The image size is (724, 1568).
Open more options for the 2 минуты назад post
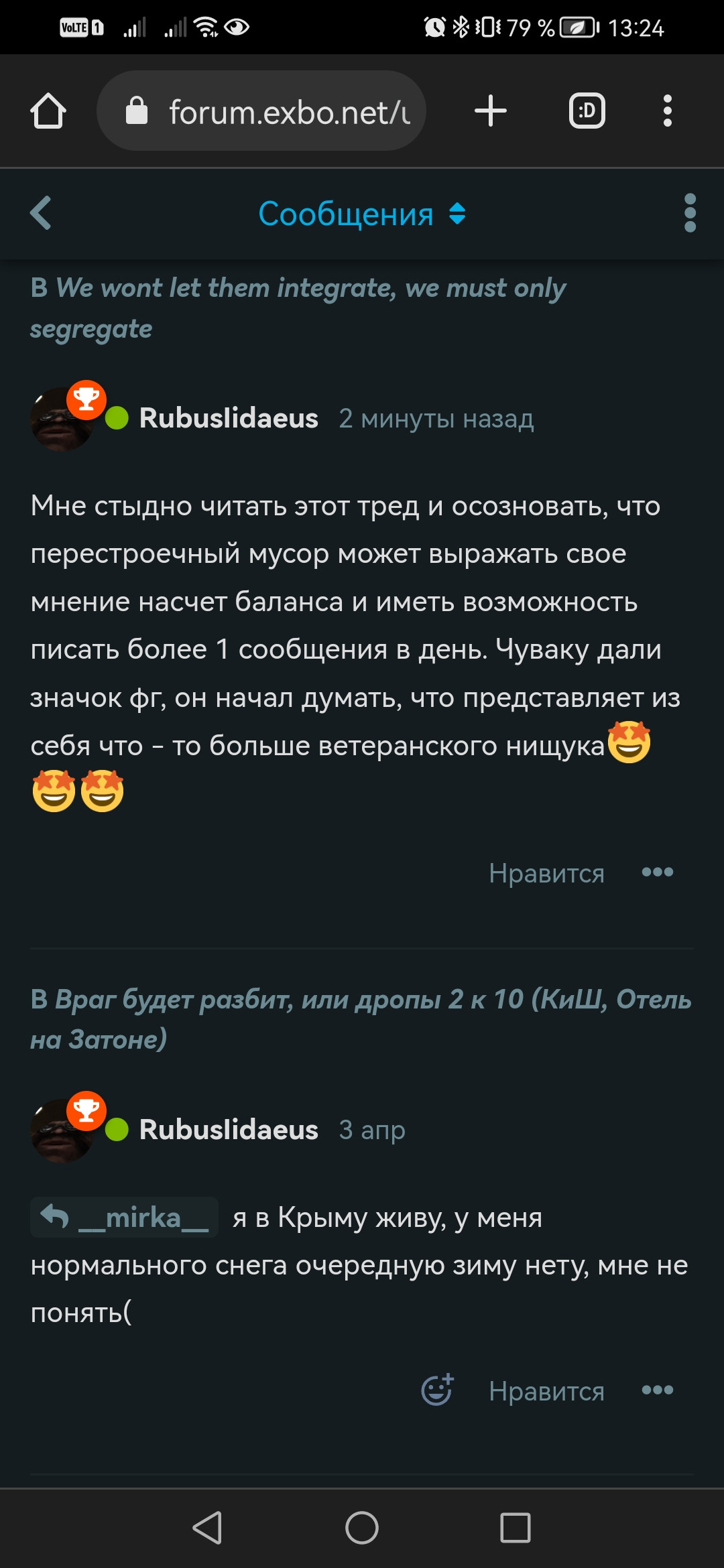pyautogui.click(x=657, y=872)
